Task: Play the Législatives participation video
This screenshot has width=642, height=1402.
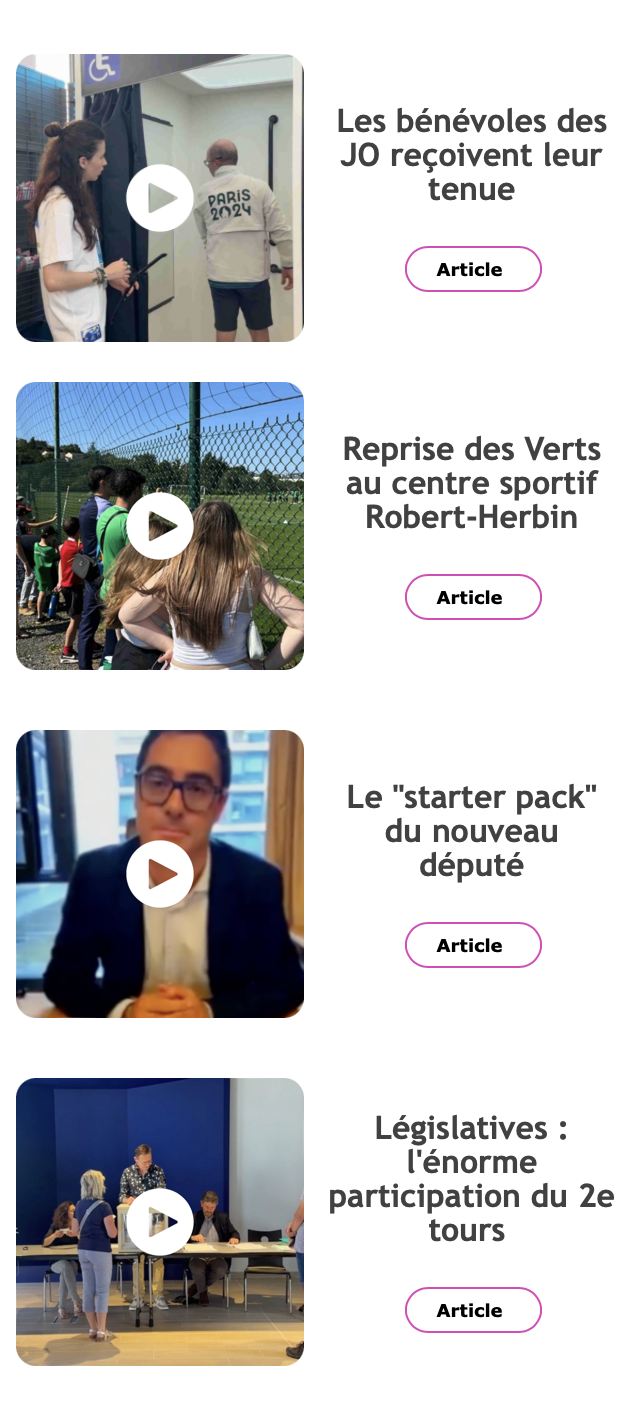Action: [x=160, y=1222]
